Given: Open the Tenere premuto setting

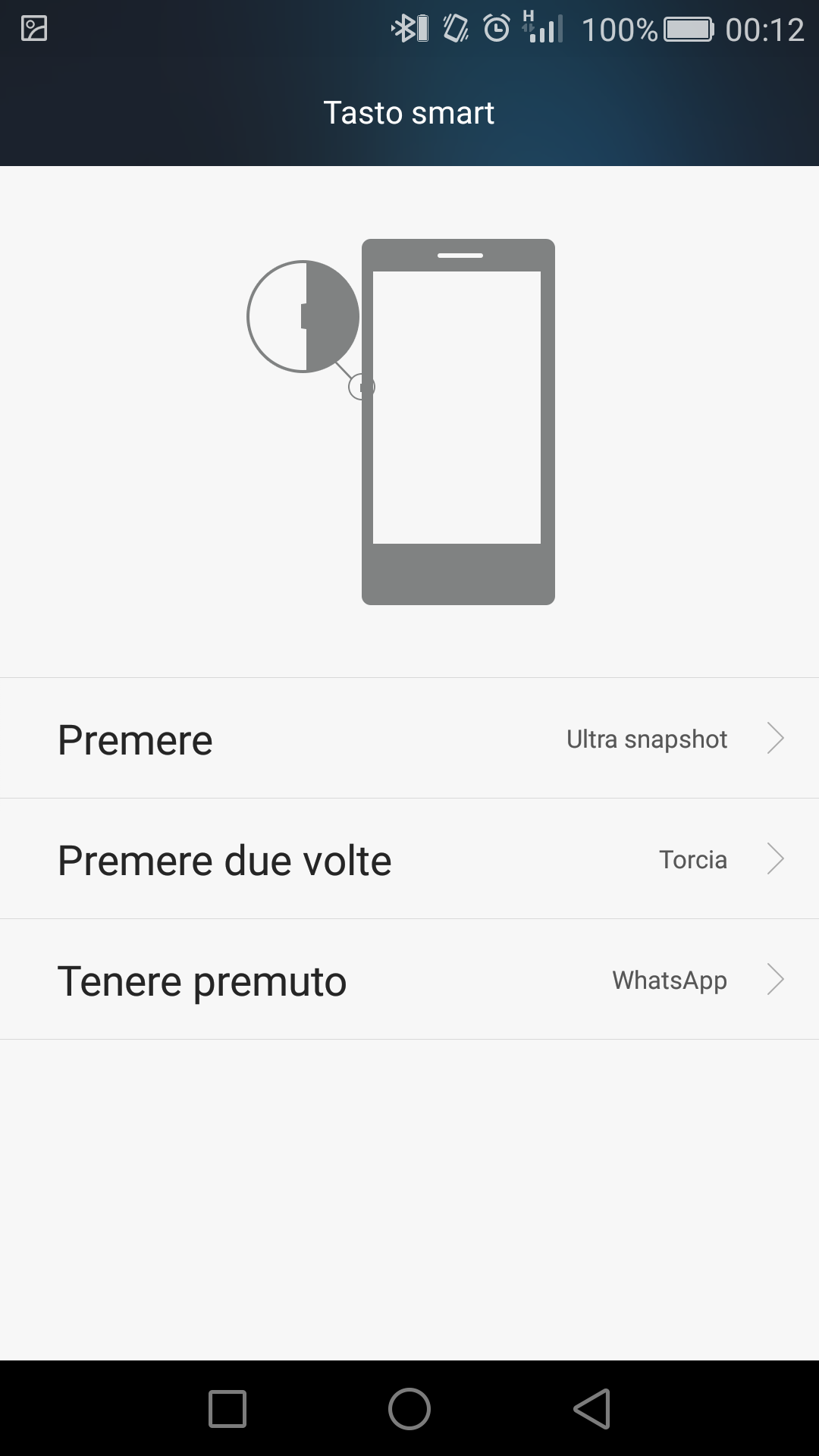Looking at the screenshot, I should [409, 979].
